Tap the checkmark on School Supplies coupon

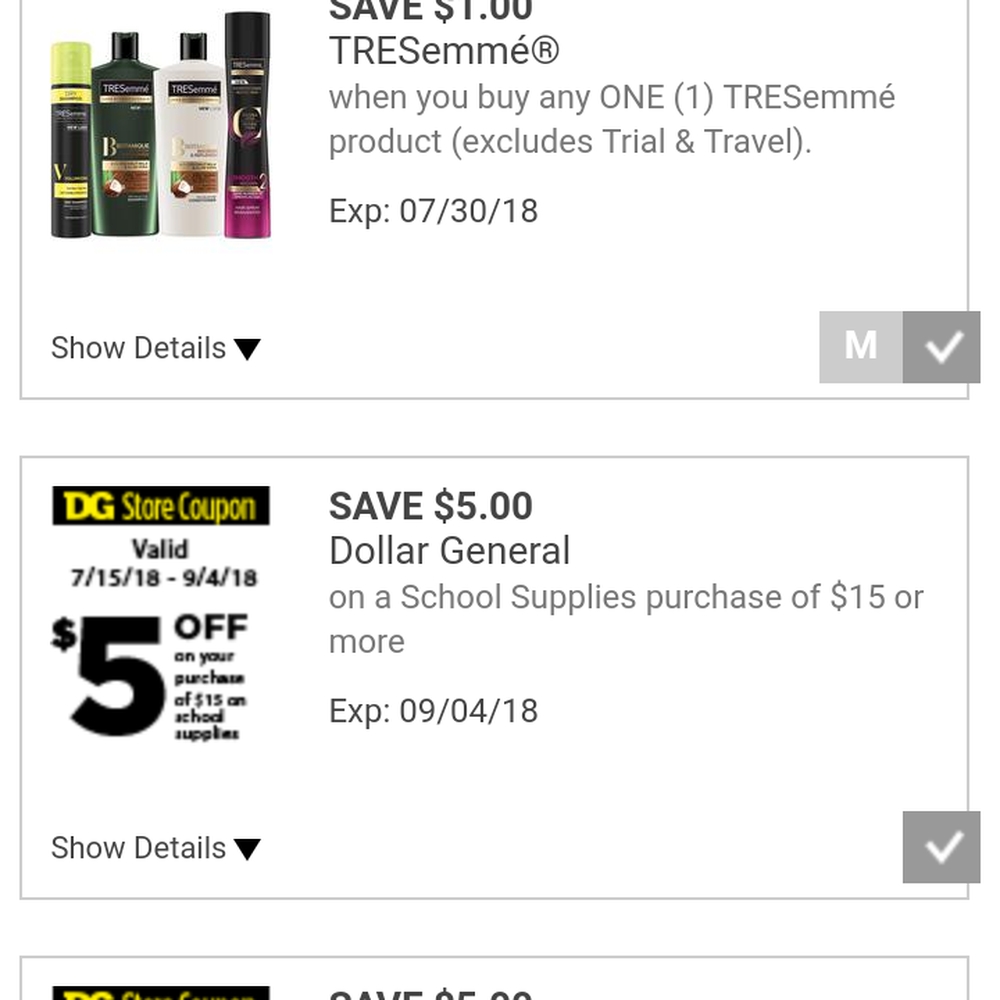point(941,847)
